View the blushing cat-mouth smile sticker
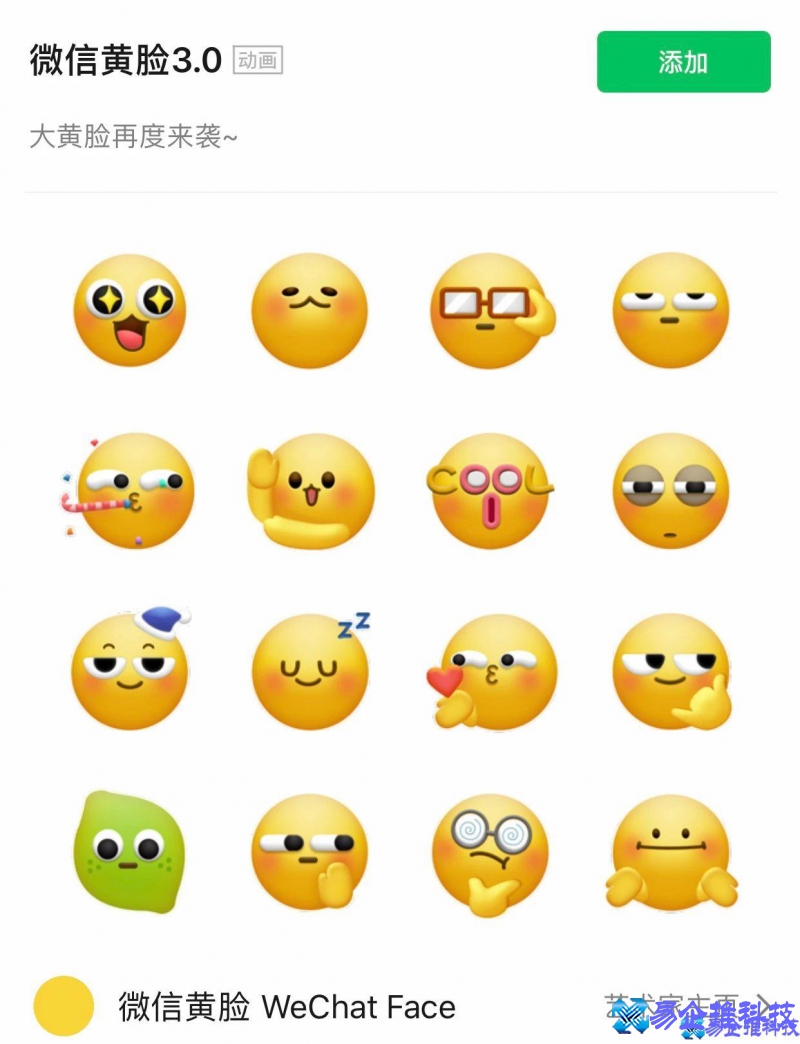Image resolution: width=800 pixels, height=1044 pixels. click(x=310, y=310)
